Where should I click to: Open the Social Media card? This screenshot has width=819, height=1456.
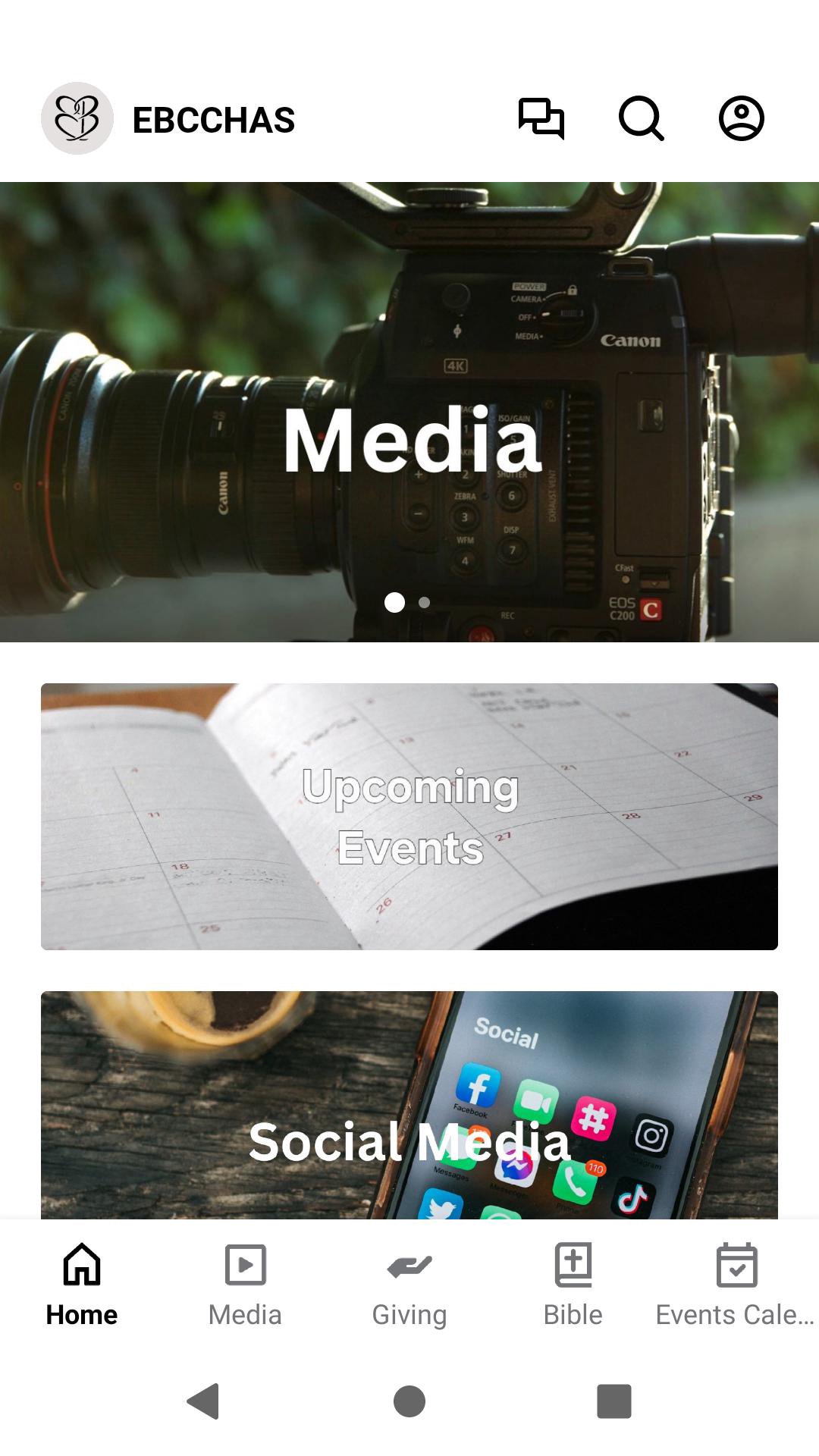(x=409, y=1107)
